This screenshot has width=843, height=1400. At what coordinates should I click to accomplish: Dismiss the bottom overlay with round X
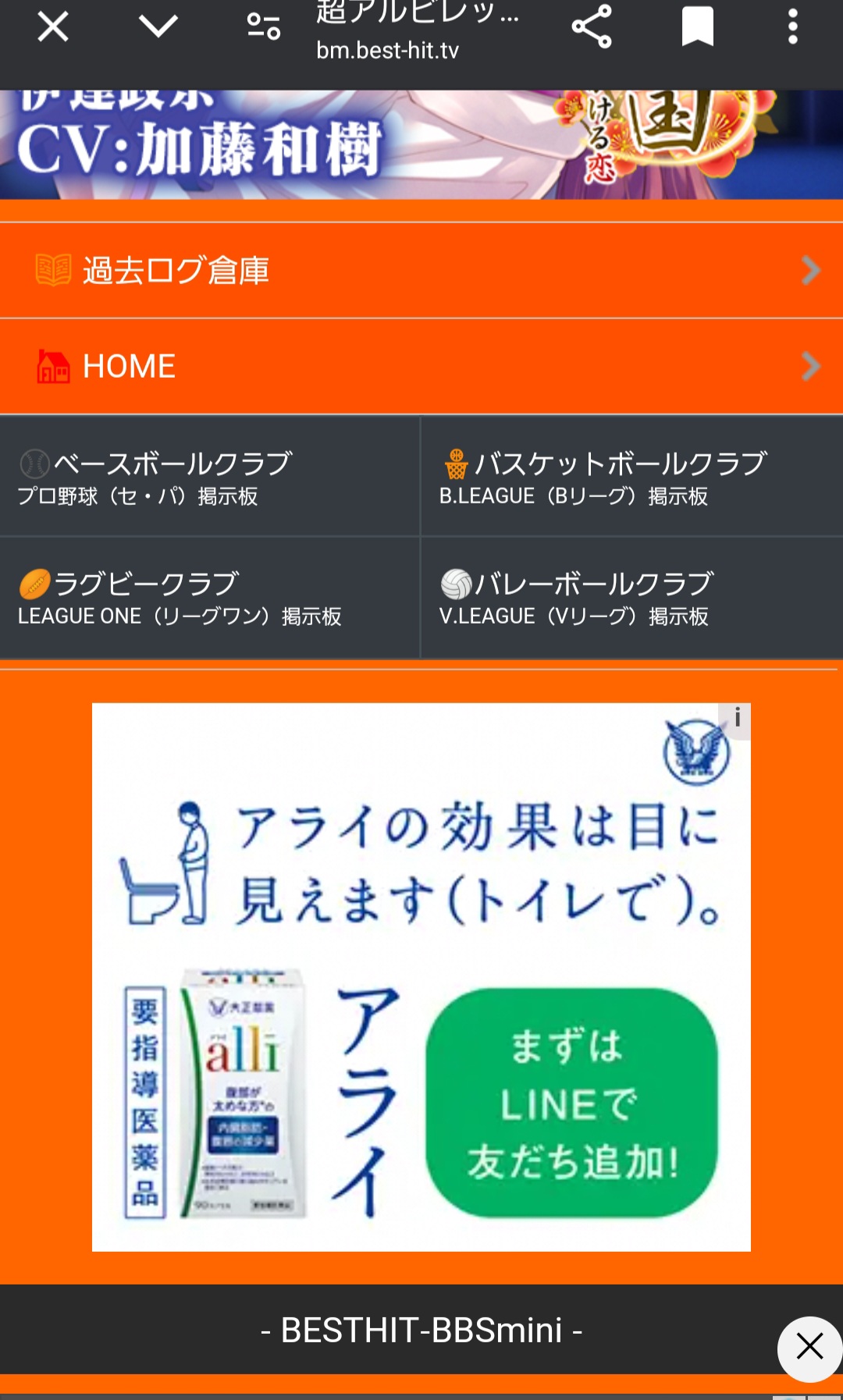coord(809,1346)
